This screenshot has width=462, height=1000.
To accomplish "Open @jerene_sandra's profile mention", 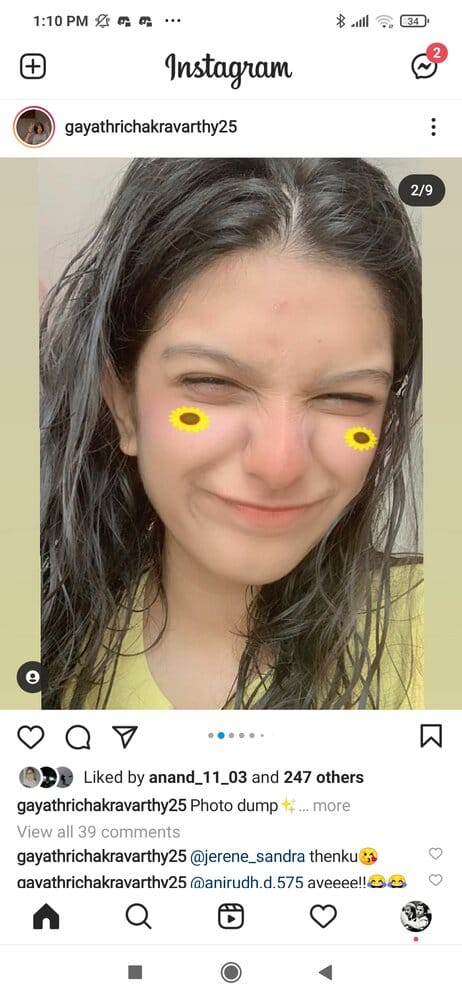I will [x=248, y=857].
